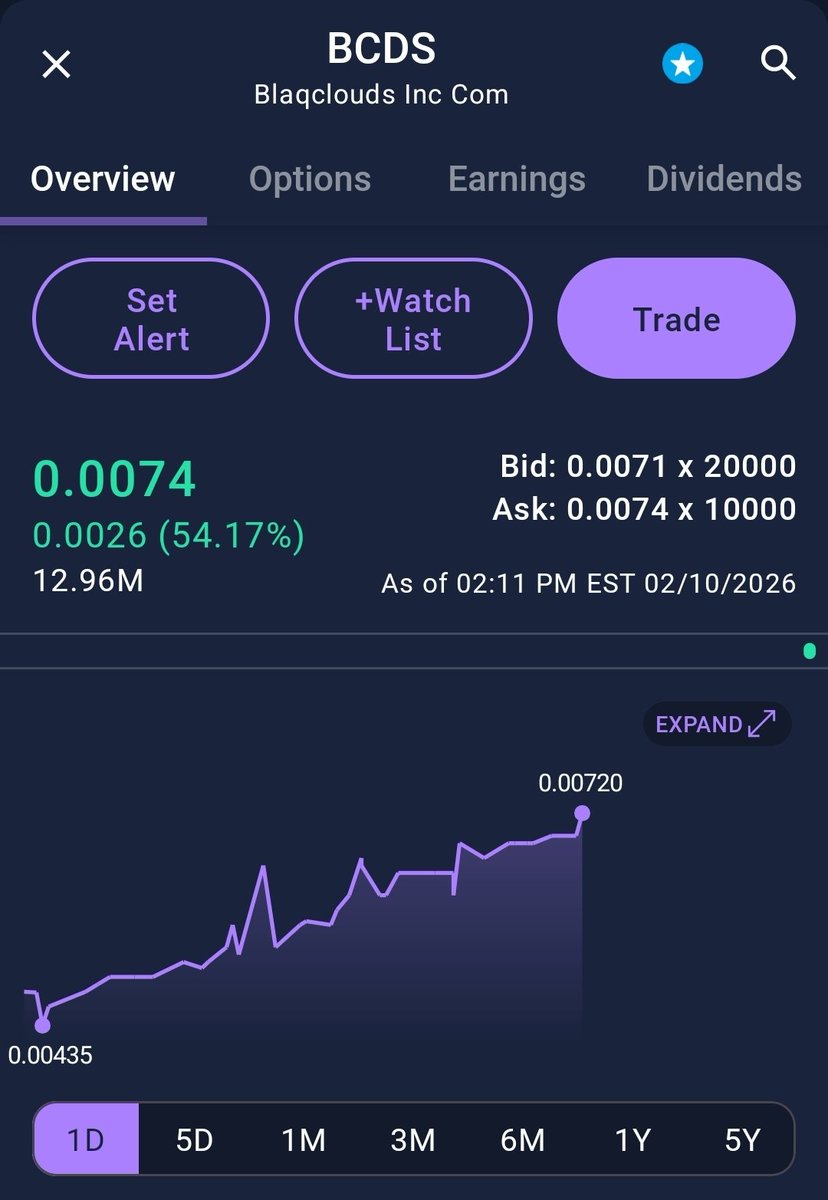This screenshot has height=1200, width=828.
Task: Close the BCDS stock detail screen
Action: tap(56, 65)
